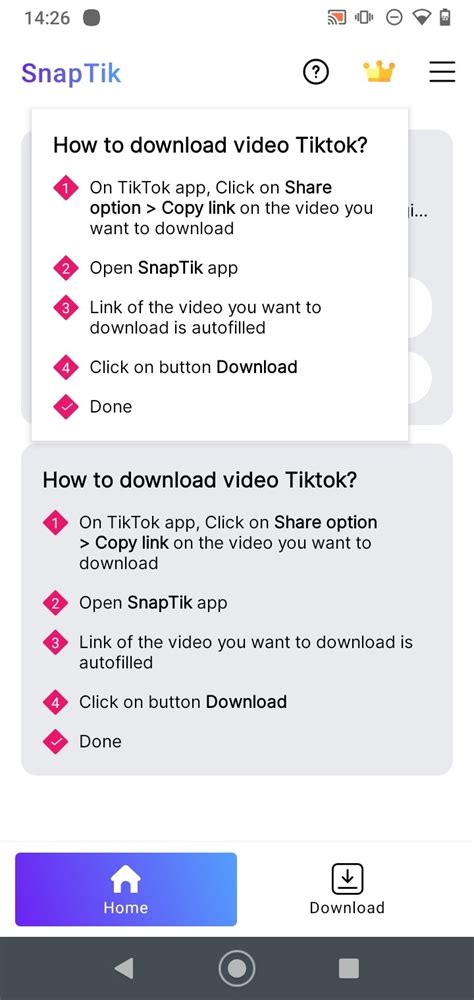Tap the help question mark icon
The height and width of the screenshot is (1000, 474).
click(x=315, y=73)
